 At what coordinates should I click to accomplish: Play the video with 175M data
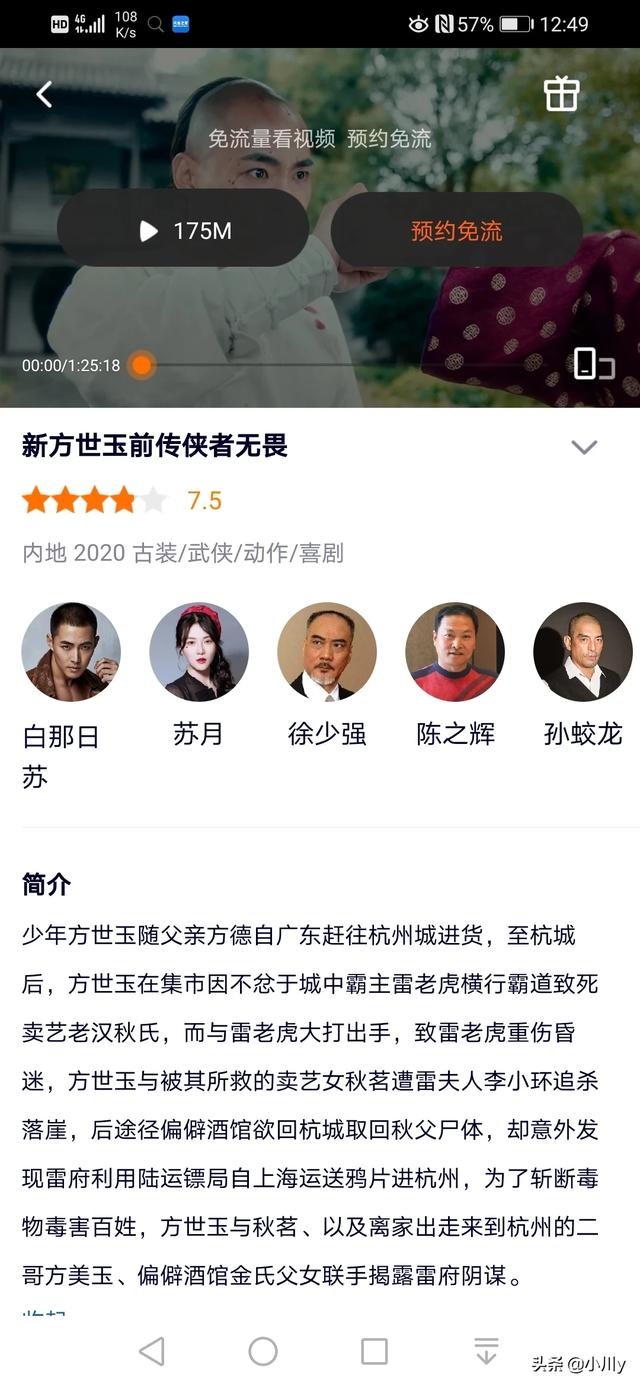coord(183,231)
